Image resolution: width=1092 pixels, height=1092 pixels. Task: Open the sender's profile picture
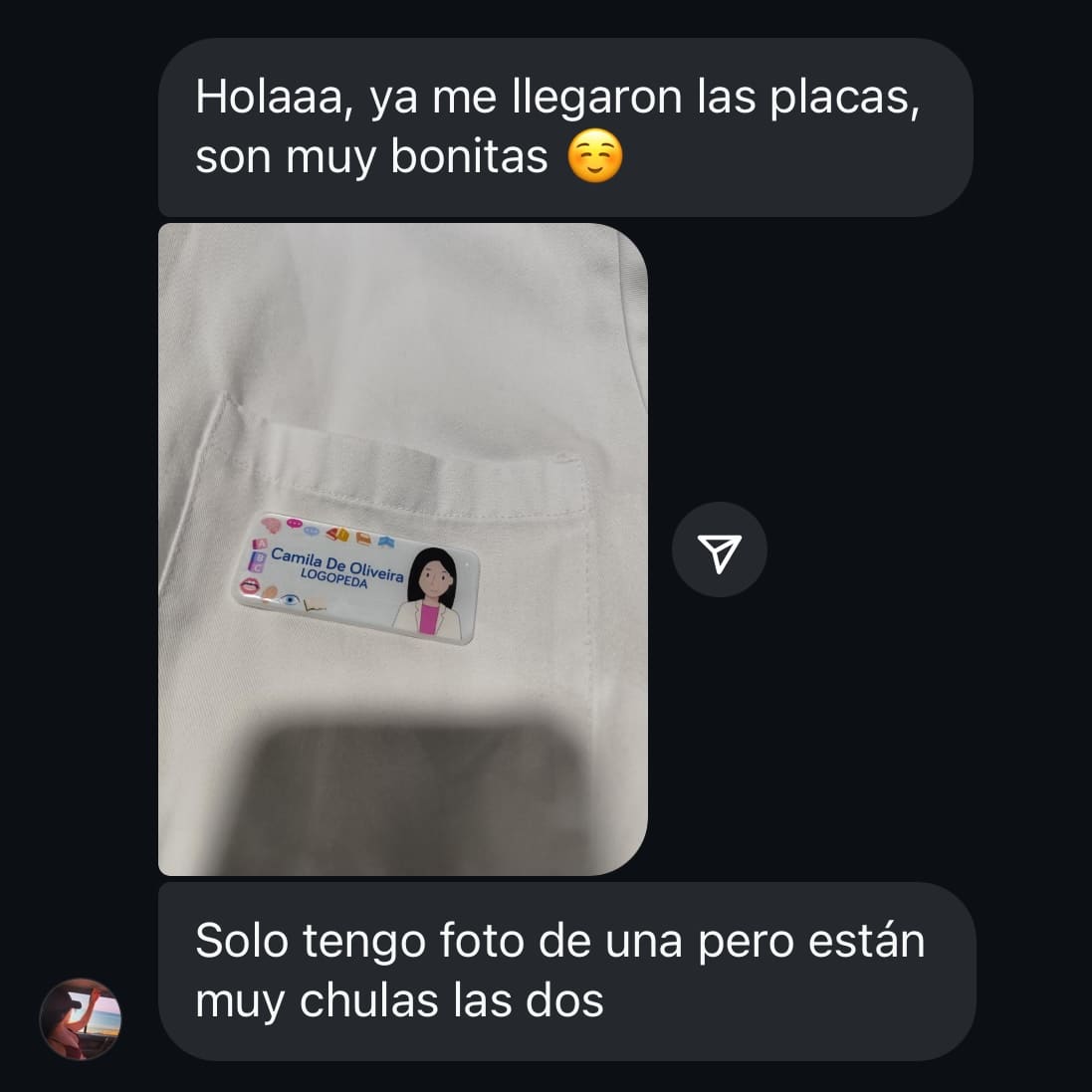click(81, 1018)
